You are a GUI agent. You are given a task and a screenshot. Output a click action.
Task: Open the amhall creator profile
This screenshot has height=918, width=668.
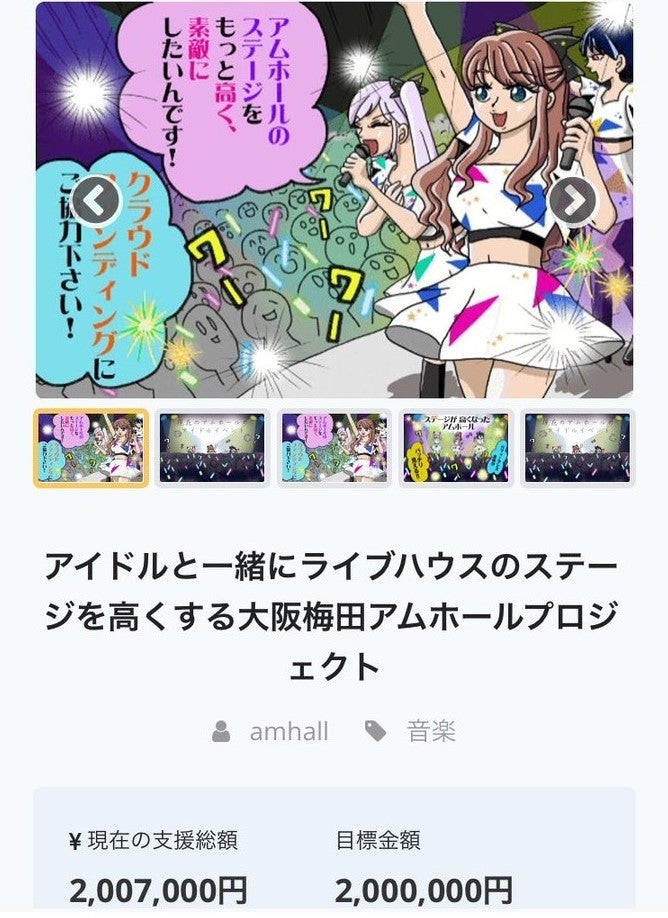tap(288, 731)
